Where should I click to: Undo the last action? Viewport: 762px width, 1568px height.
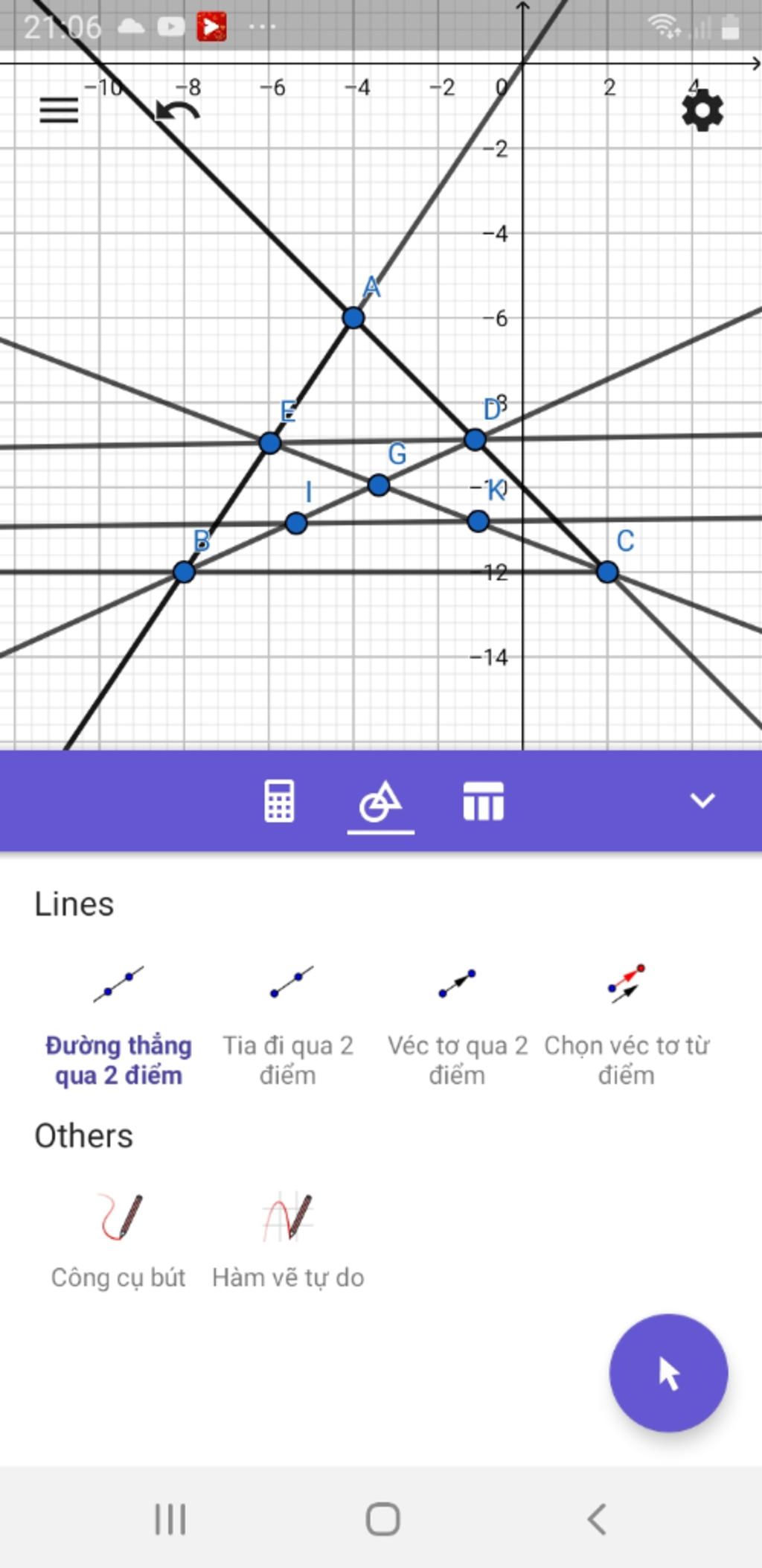[177, 112]
